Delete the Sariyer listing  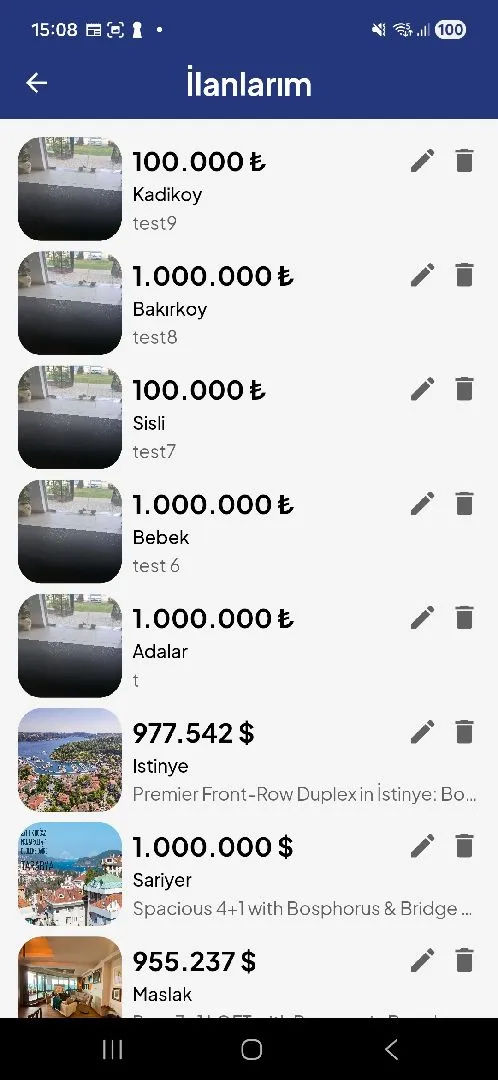pyautogui.click(x=465, y=846)
